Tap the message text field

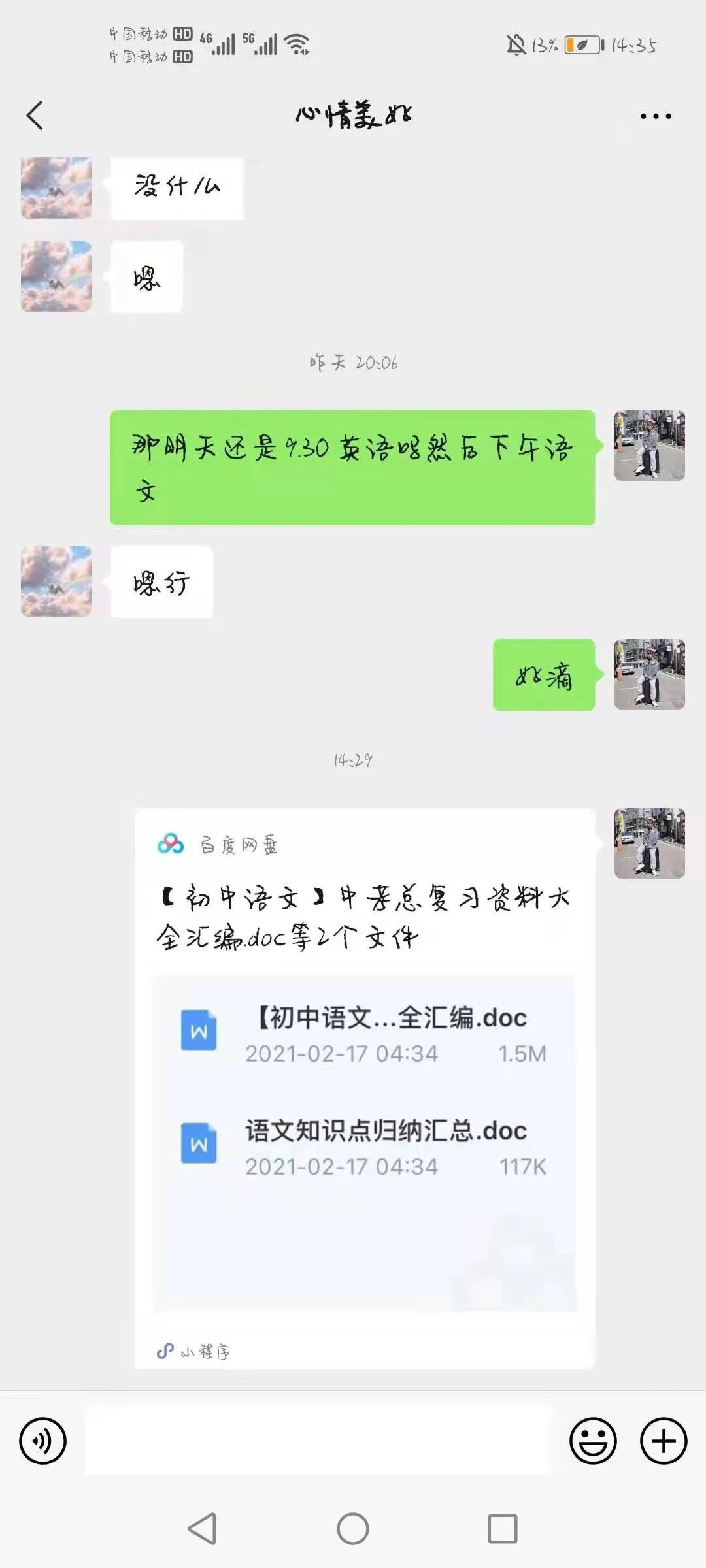[x=319, y=1441]
